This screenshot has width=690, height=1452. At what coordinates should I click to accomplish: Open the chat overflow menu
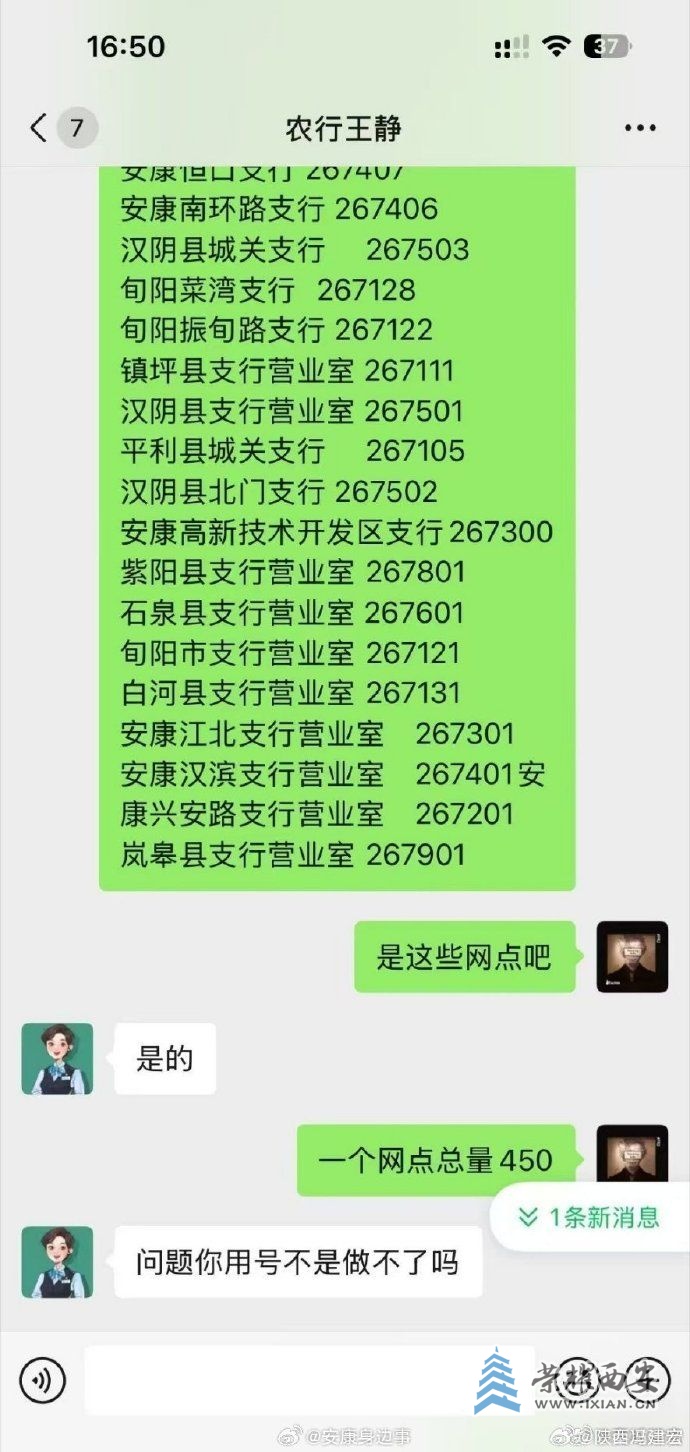(640, 128)
